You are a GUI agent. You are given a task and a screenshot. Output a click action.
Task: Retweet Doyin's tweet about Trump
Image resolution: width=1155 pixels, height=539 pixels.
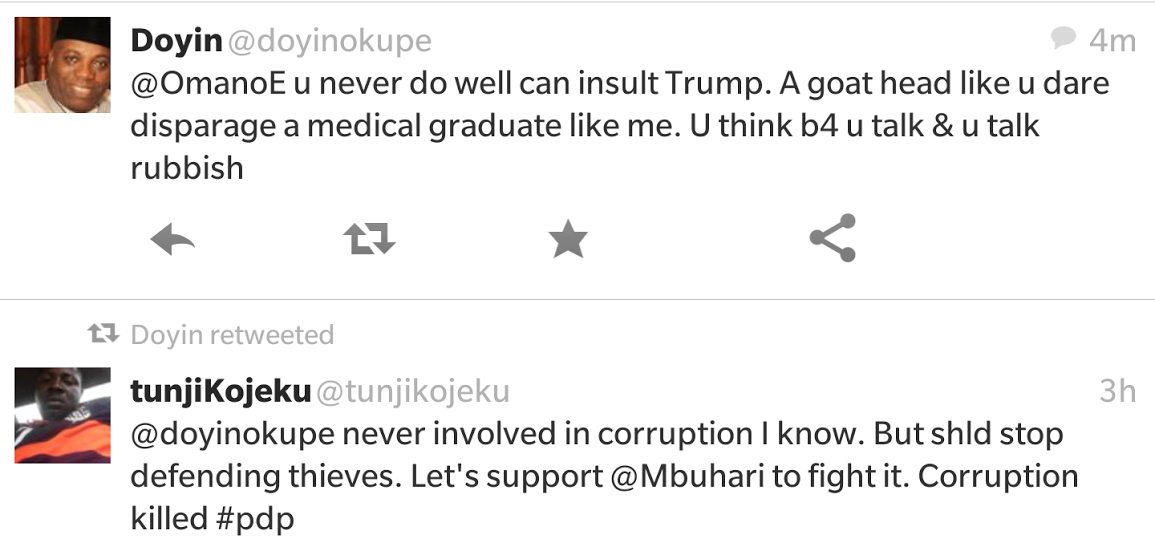[370, 239]
